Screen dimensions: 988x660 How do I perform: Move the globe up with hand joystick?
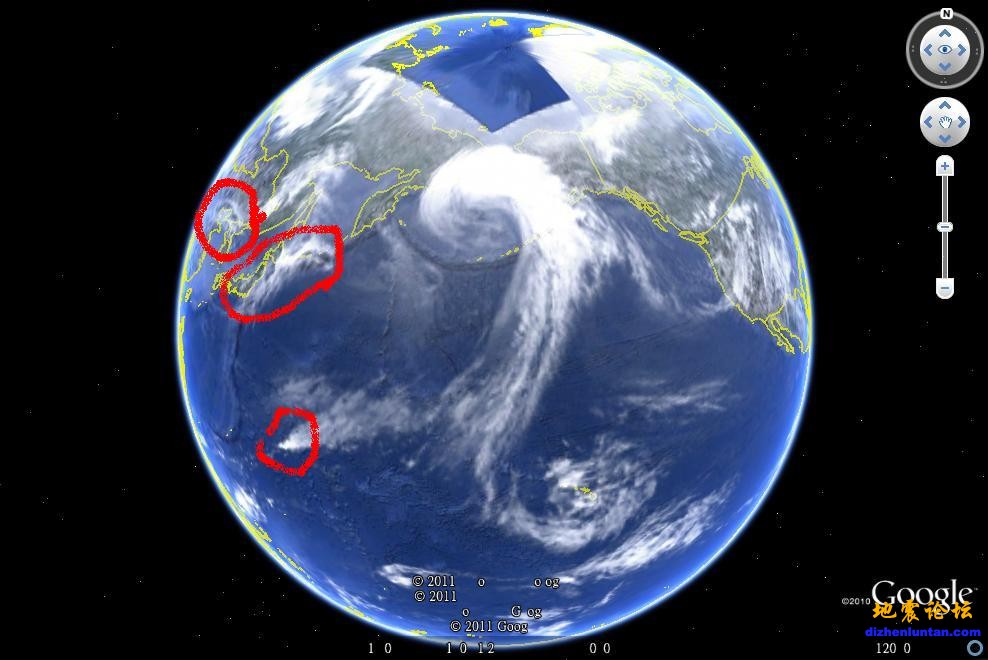coord(945,106)
